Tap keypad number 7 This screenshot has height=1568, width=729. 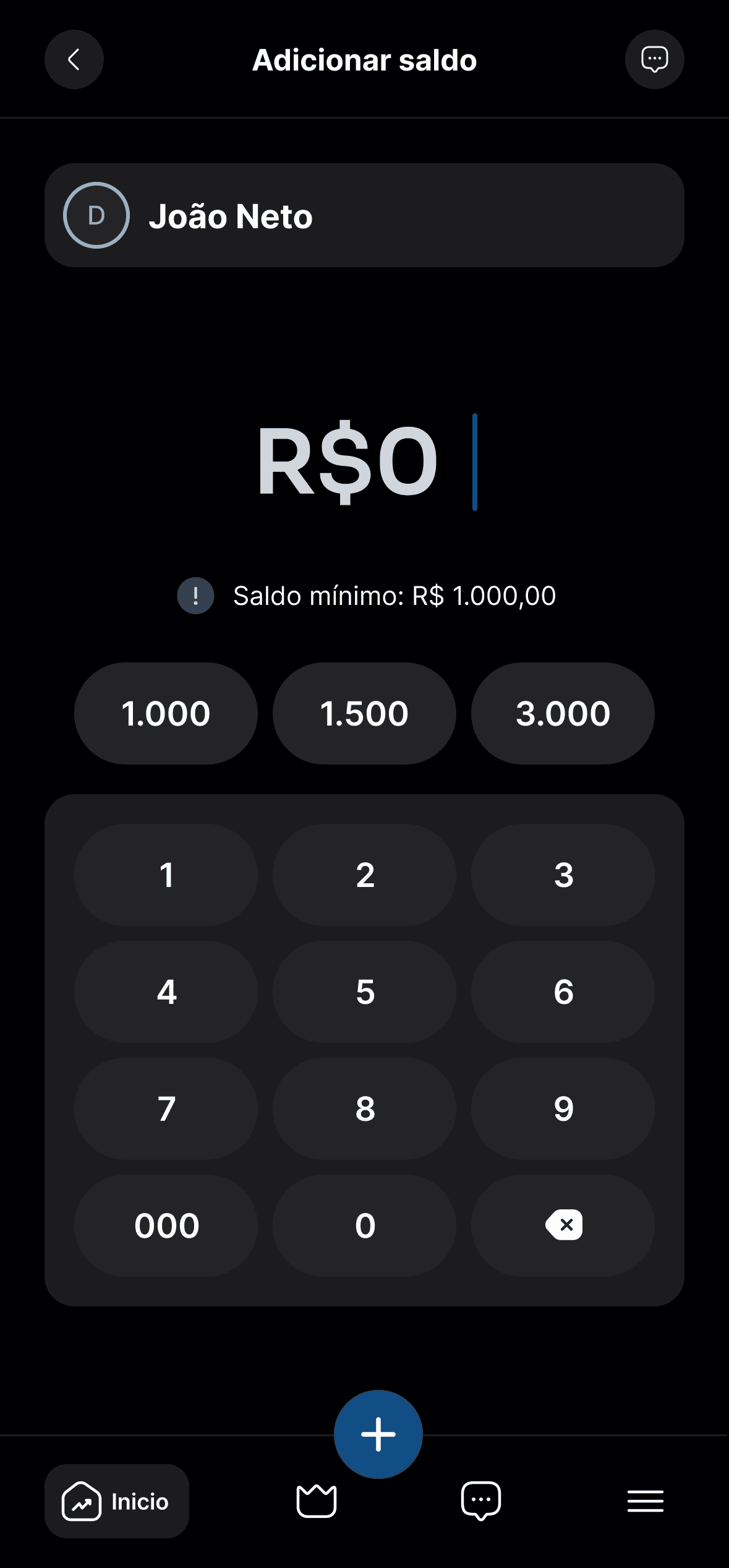click(166, 1108)
